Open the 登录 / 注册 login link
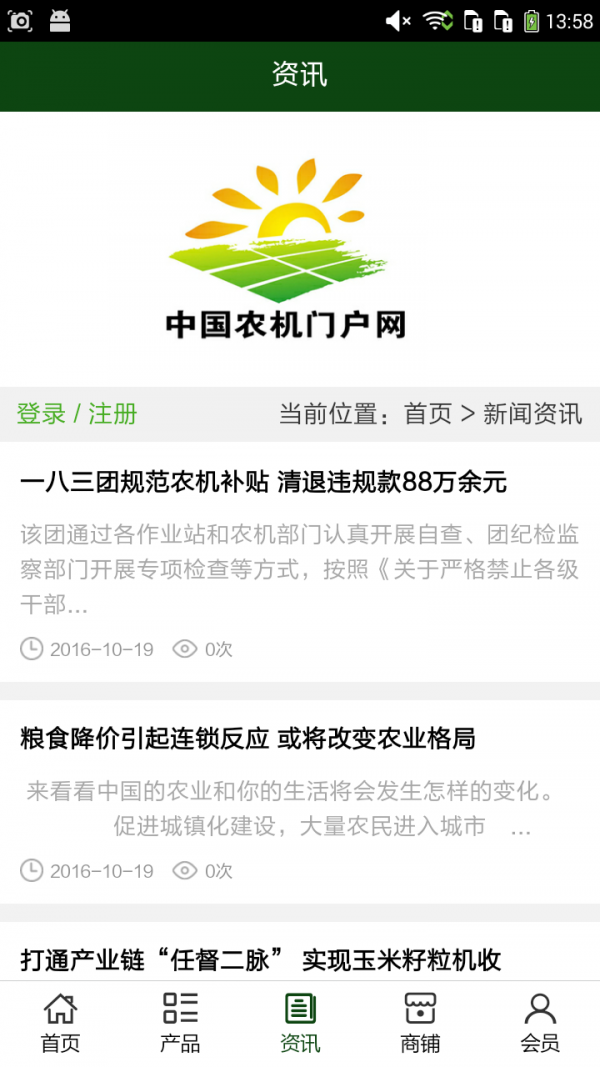 click(77, 414)
